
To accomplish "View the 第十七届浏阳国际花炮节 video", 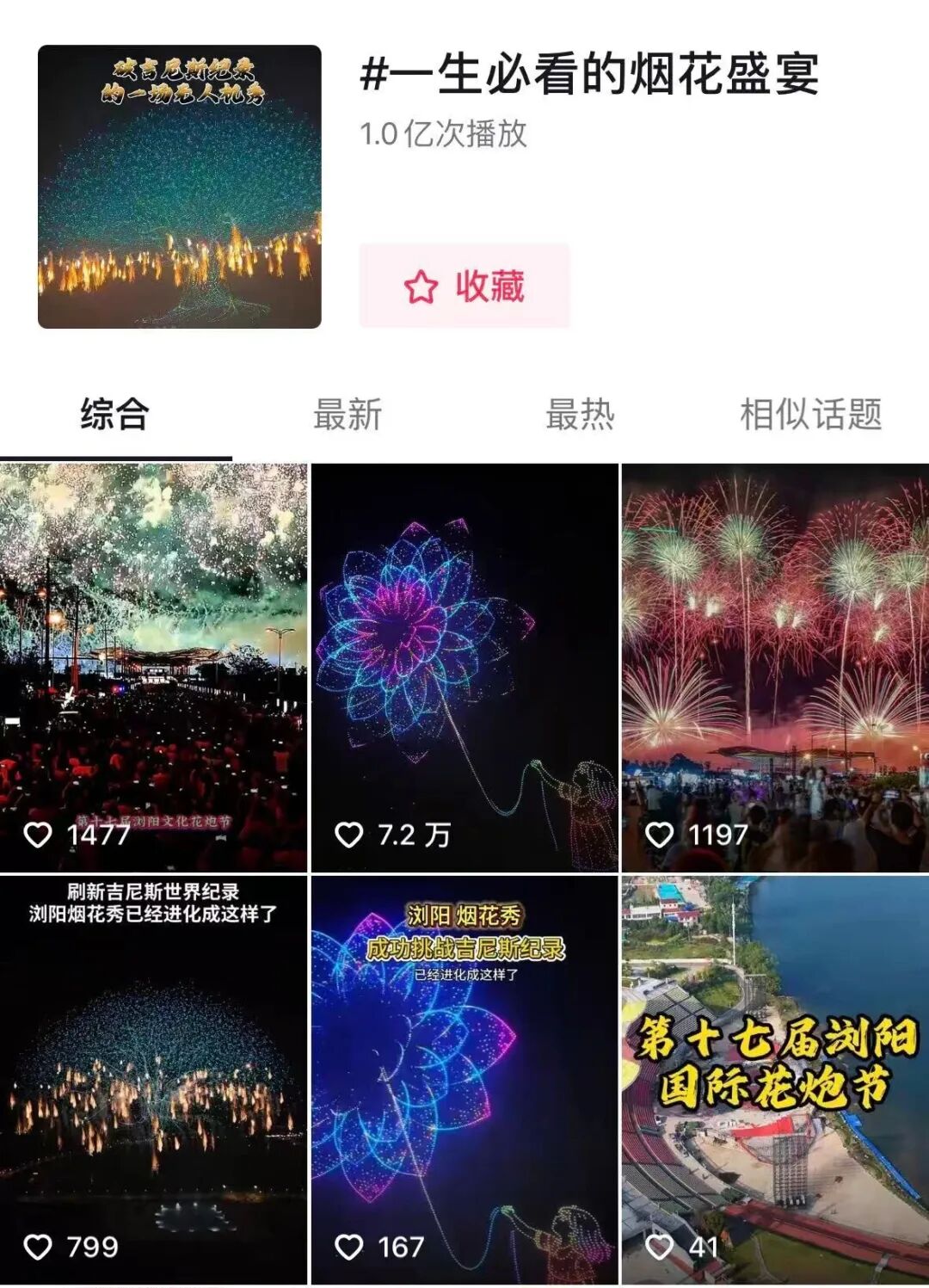I will click(775, 1080).
